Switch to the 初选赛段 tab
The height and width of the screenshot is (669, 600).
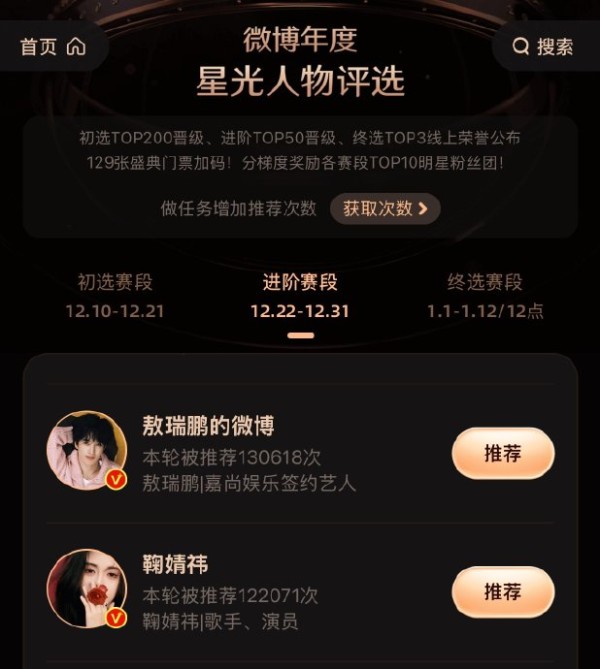[x=115, y=295]
